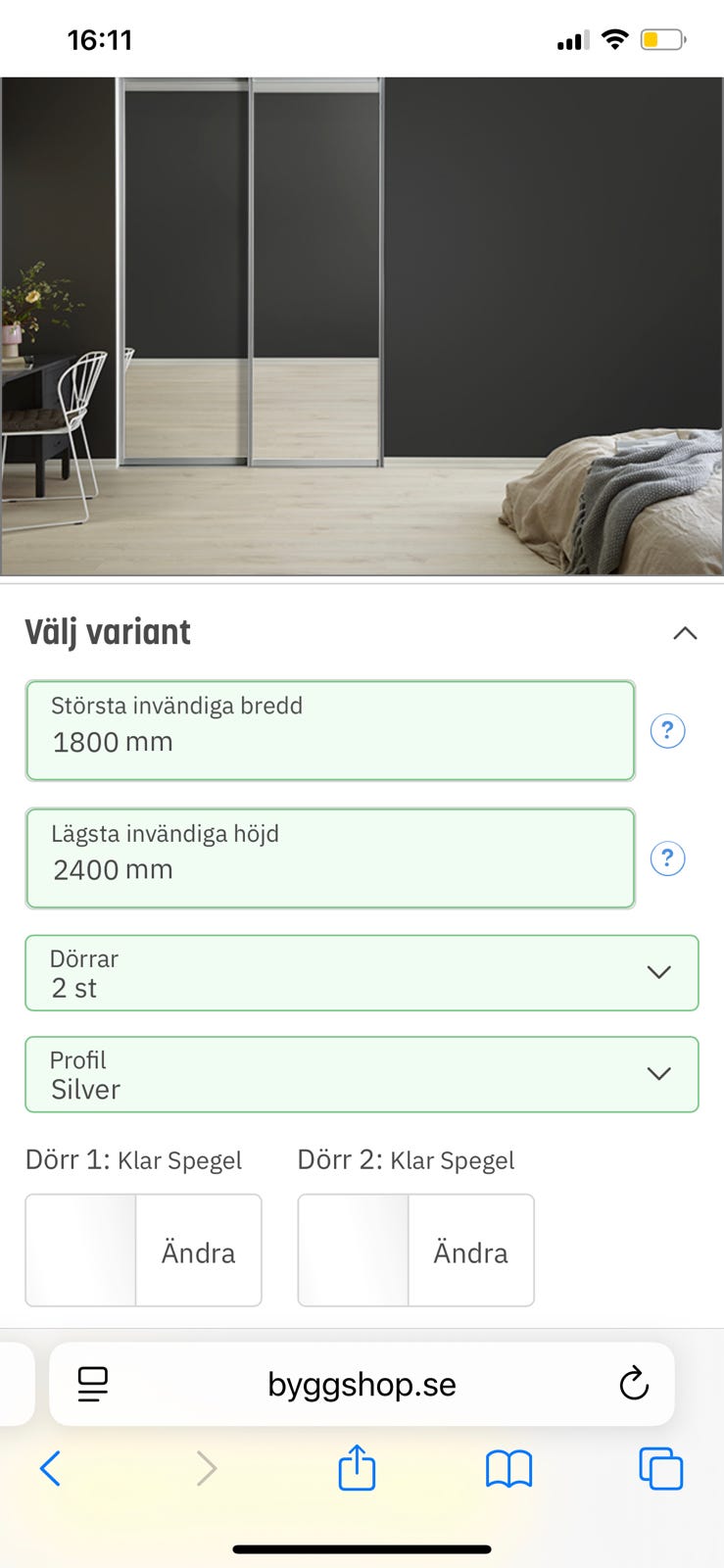The image size is (724, 1568).
Task: Go back to the previous page
Action: pyautogui.click(x=51, y=1468)
